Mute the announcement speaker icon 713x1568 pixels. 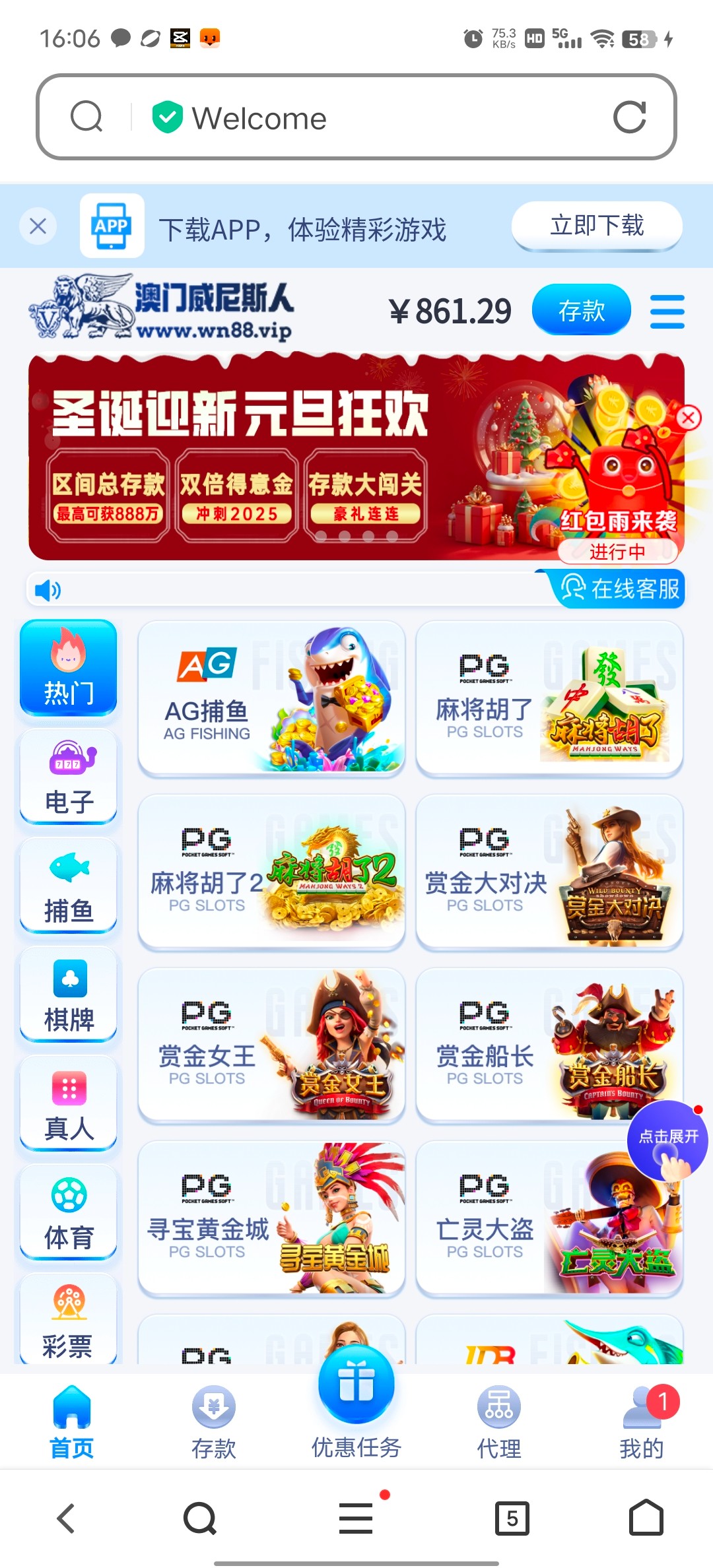pos(46,589)
